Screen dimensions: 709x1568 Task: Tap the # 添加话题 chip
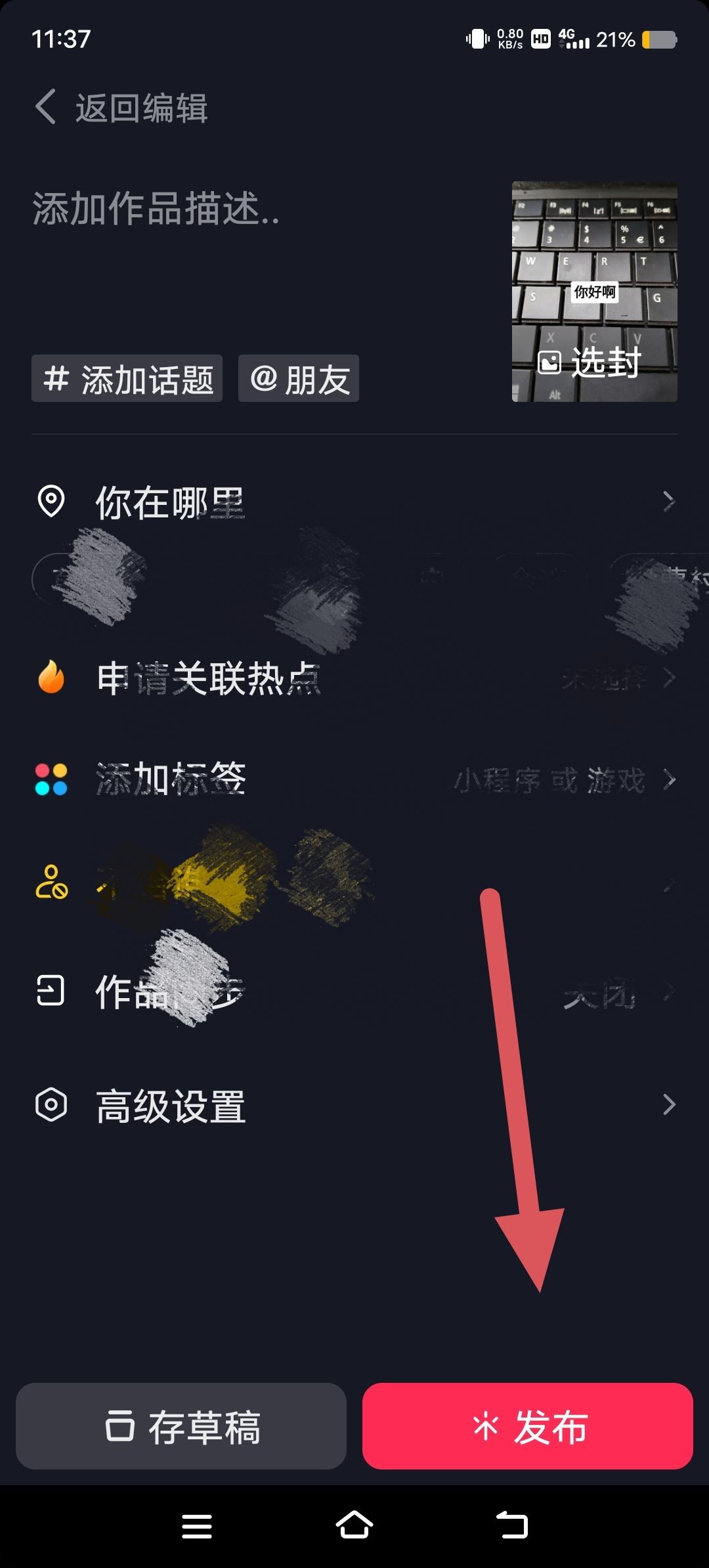(x=127, y=379)
